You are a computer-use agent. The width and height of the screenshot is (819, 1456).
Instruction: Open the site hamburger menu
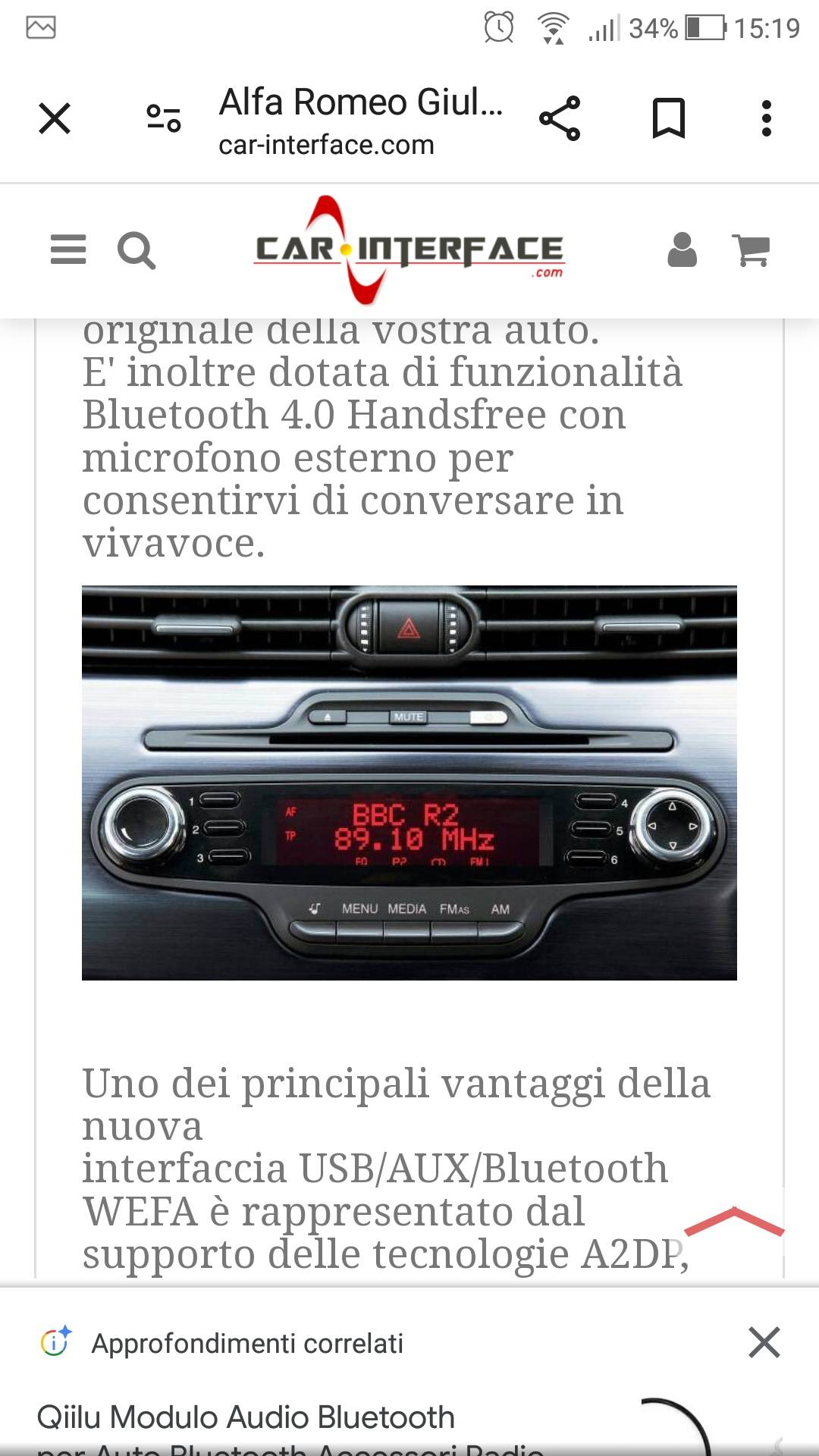point(68,249)
